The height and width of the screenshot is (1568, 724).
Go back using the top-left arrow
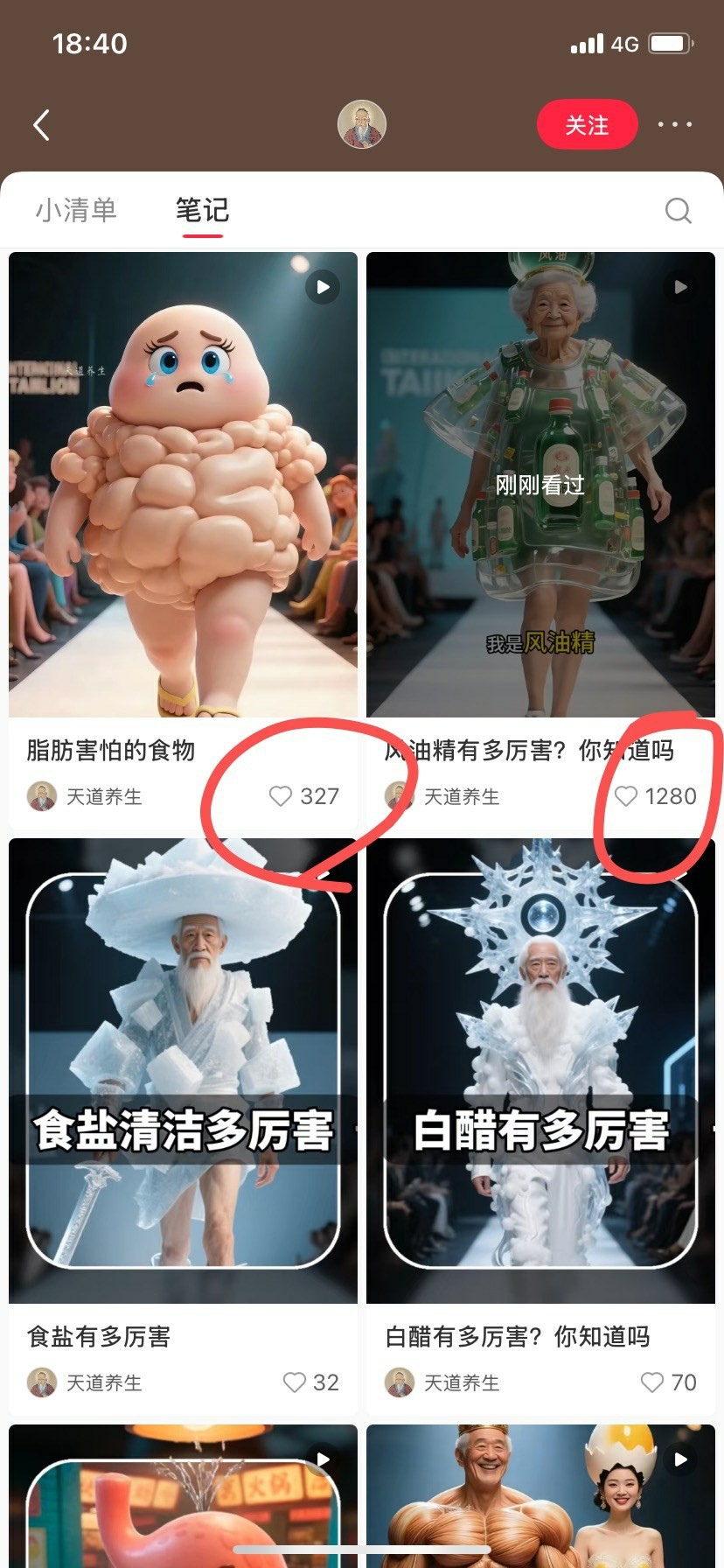42,125
